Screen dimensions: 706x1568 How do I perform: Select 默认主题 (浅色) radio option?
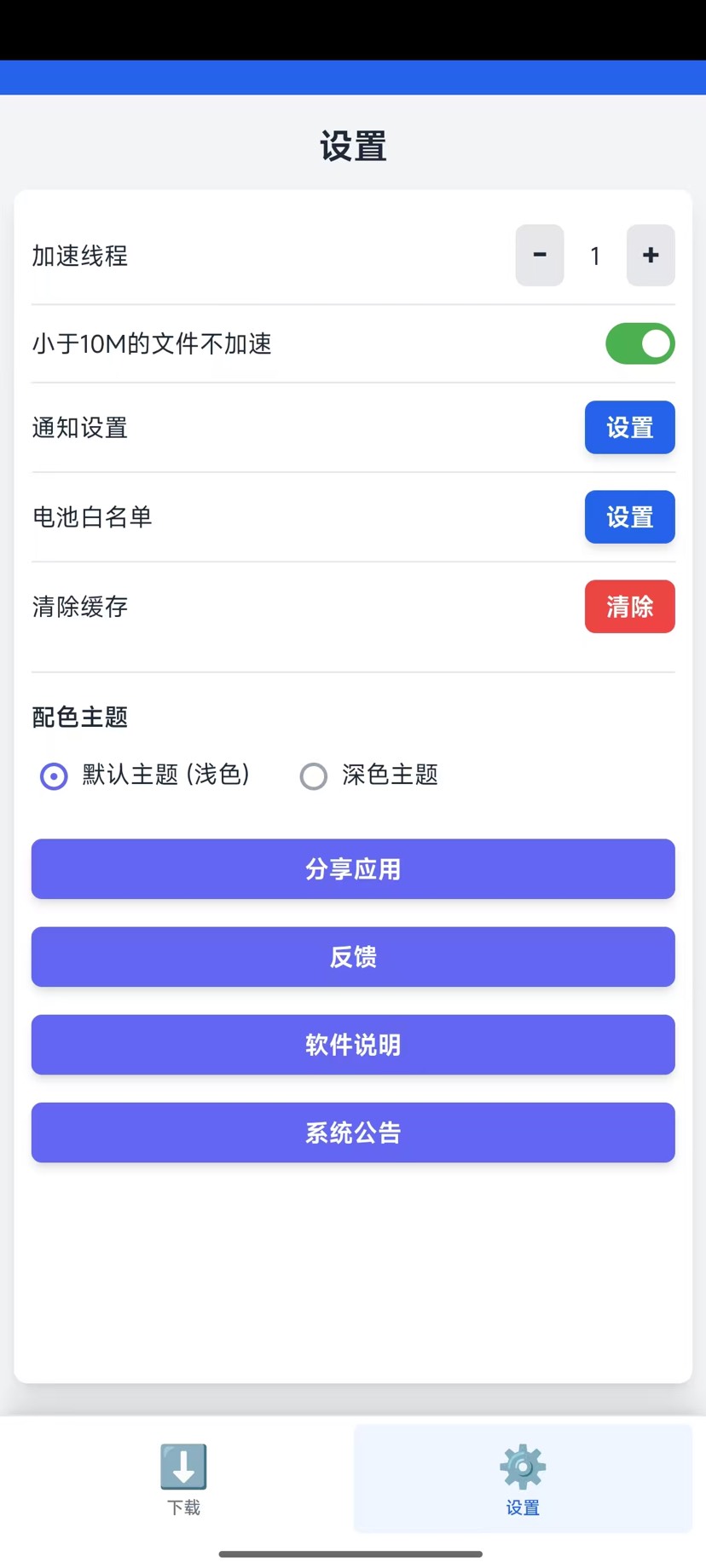point(53,776)
